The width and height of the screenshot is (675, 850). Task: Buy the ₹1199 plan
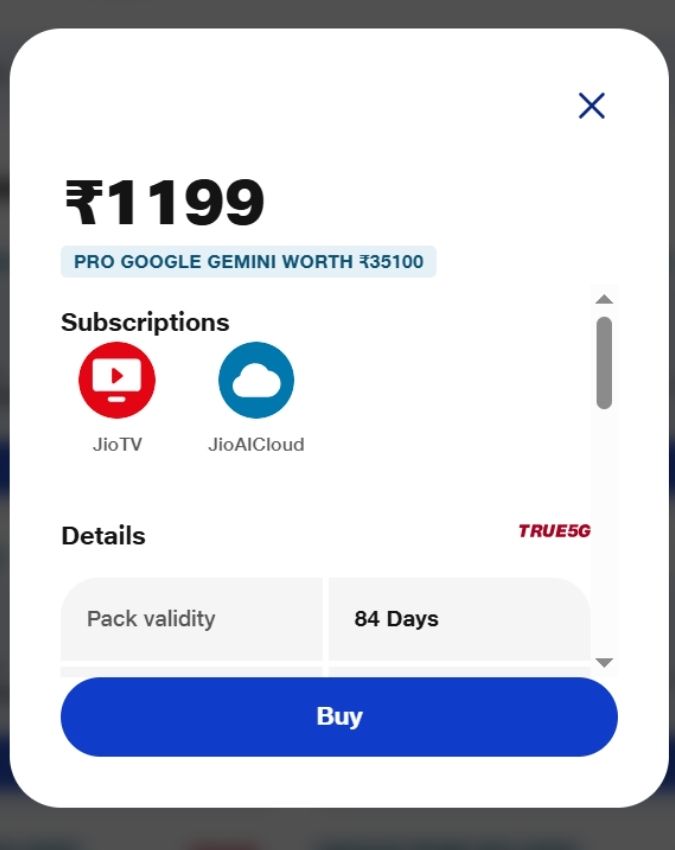(x=339, y=716)
